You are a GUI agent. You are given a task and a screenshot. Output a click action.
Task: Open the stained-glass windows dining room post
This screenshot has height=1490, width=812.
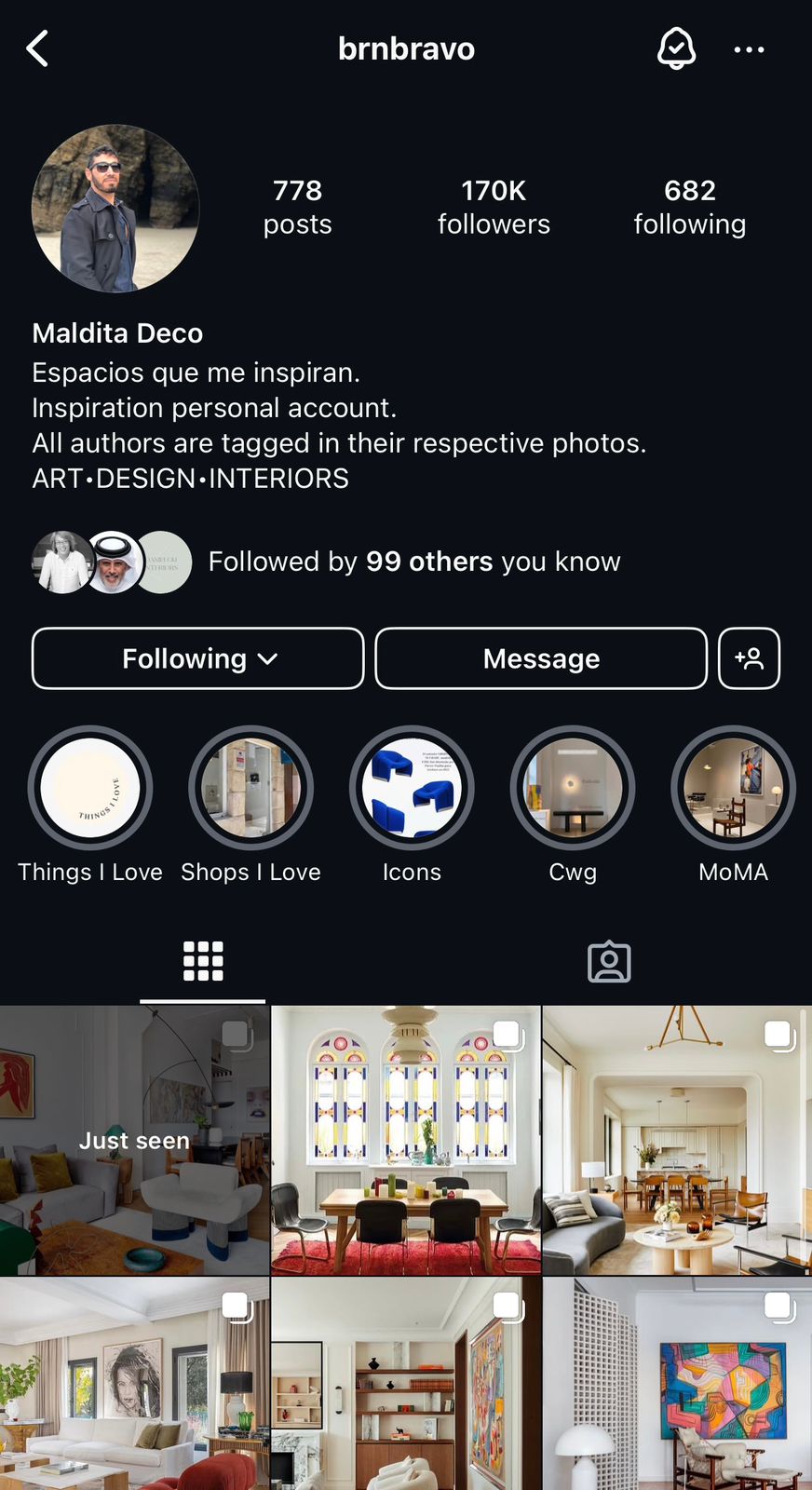[x=406, y=1141]
